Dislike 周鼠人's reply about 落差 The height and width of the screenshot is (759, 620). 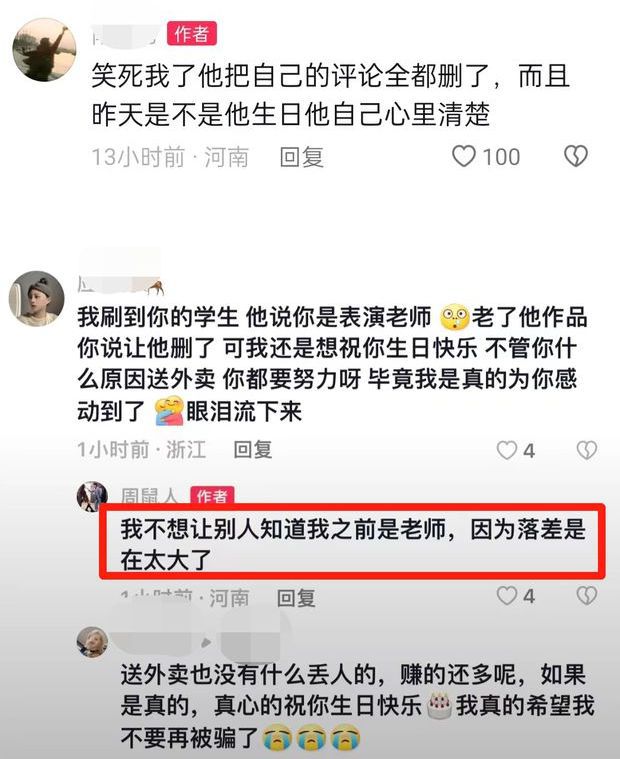586,596
